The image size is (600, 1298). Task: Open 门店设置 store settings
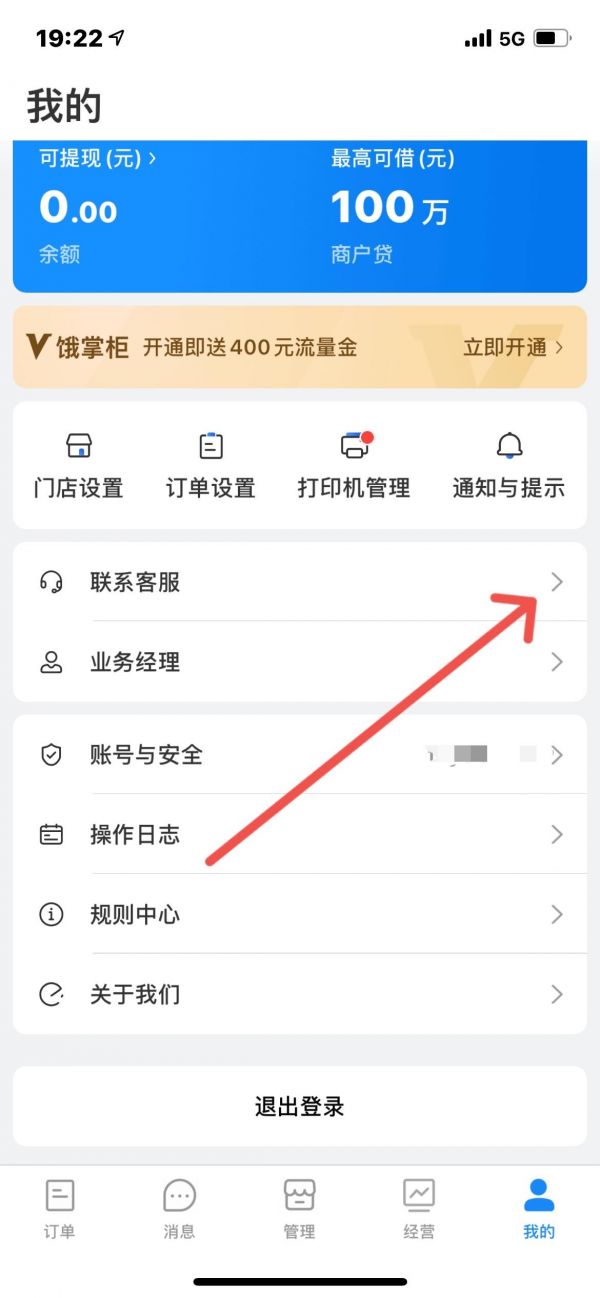[78, 465]
